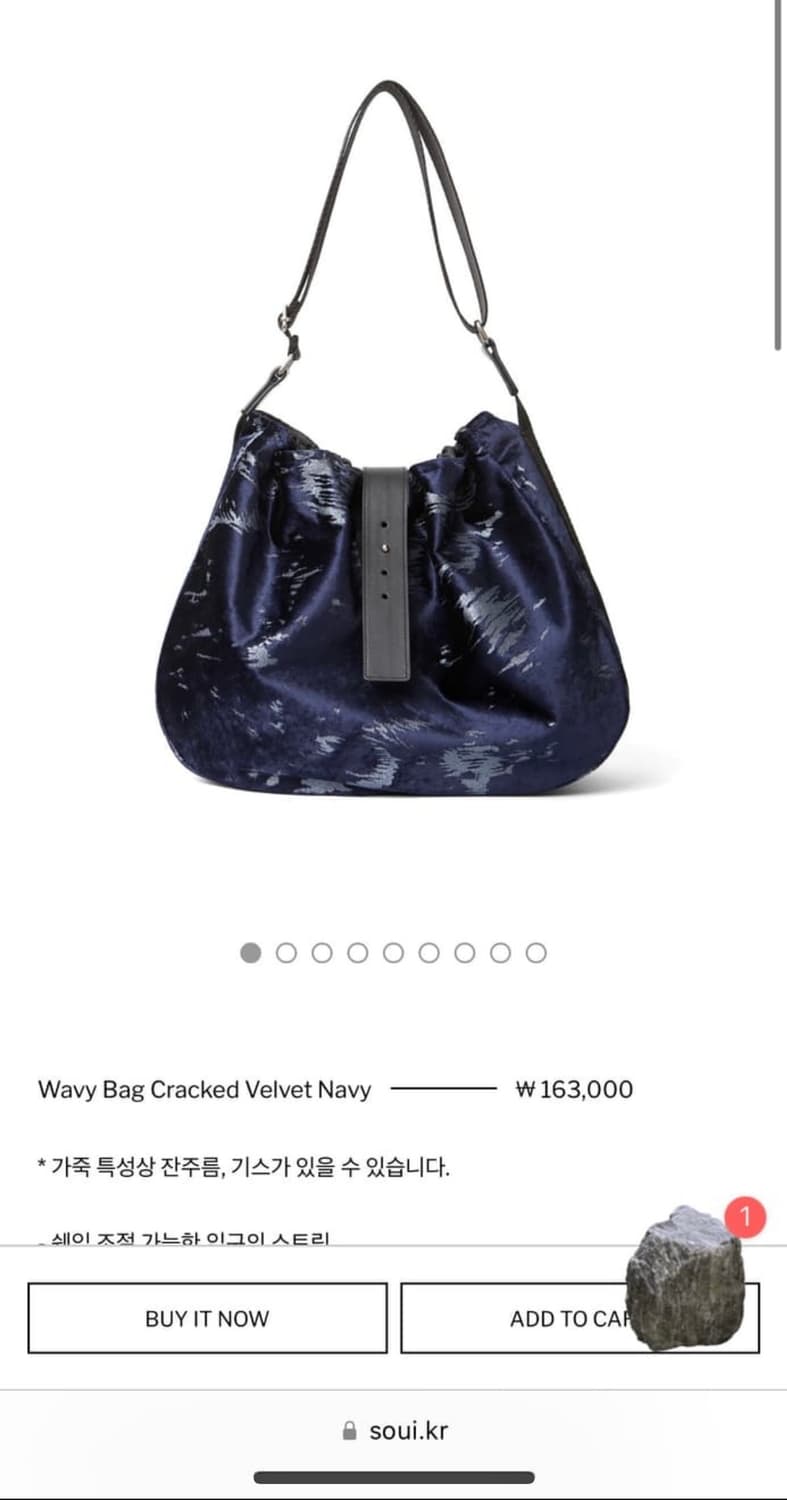The height and width of the screenshot is (1500, 787).
Task: Select the sixth carousel dot
Action: coord(430,953)
